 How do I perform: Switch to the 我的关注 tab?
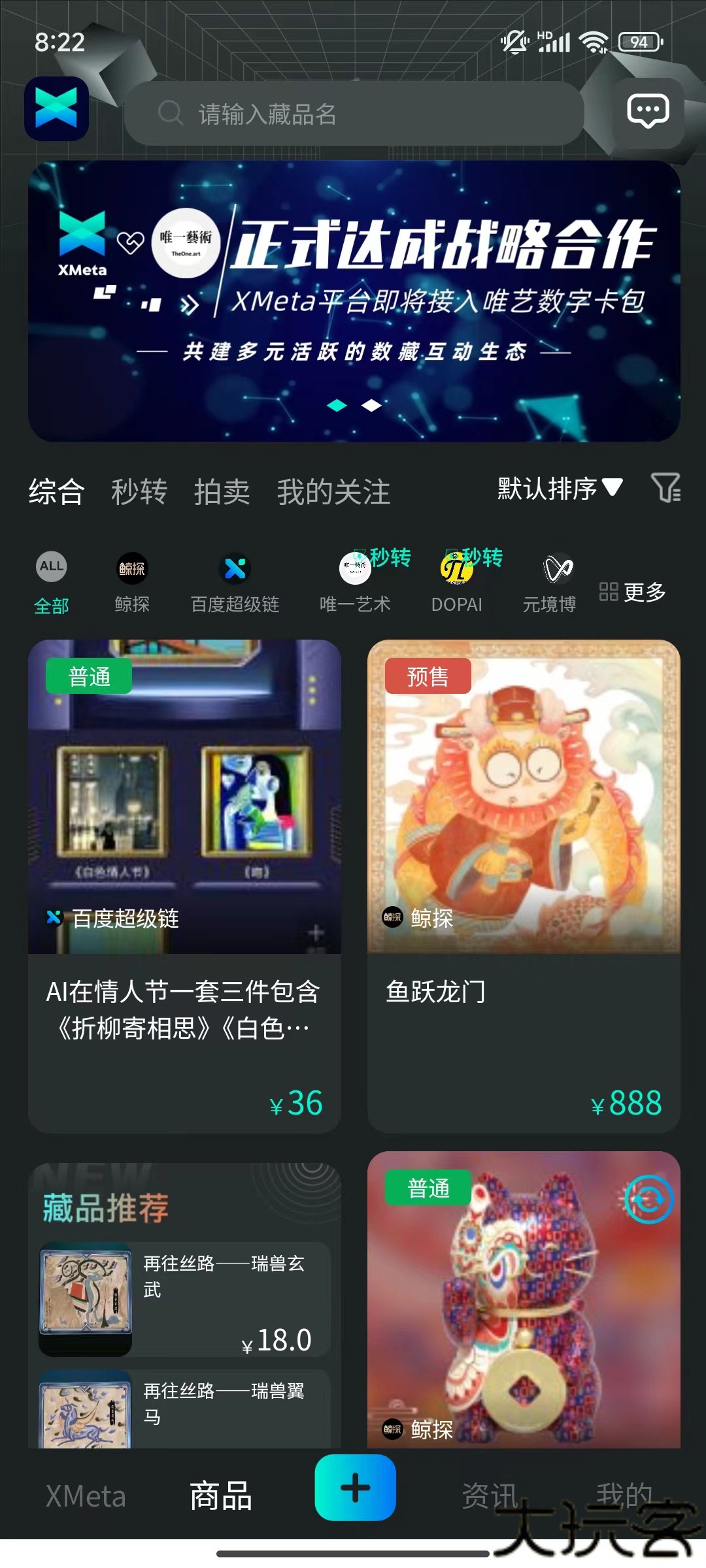333,491
